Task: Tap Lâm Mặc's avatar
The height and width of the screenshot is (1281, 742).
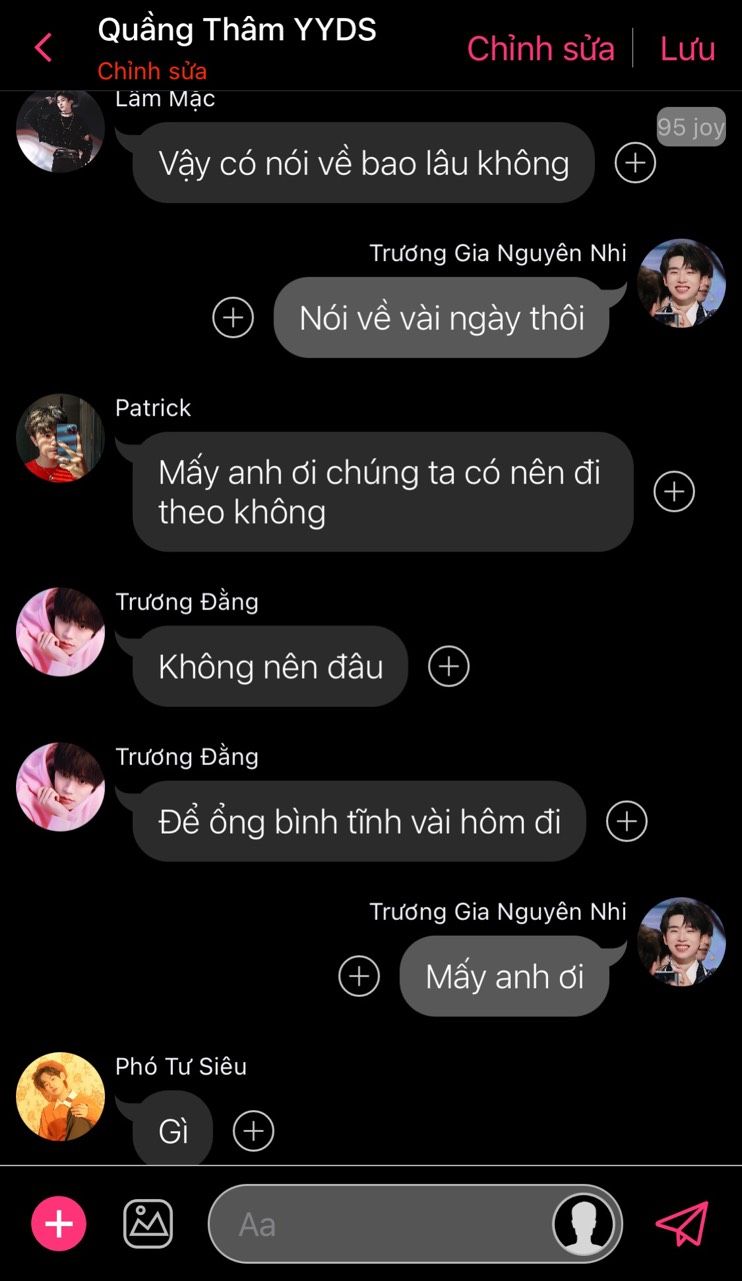Action: pos(60,129)
